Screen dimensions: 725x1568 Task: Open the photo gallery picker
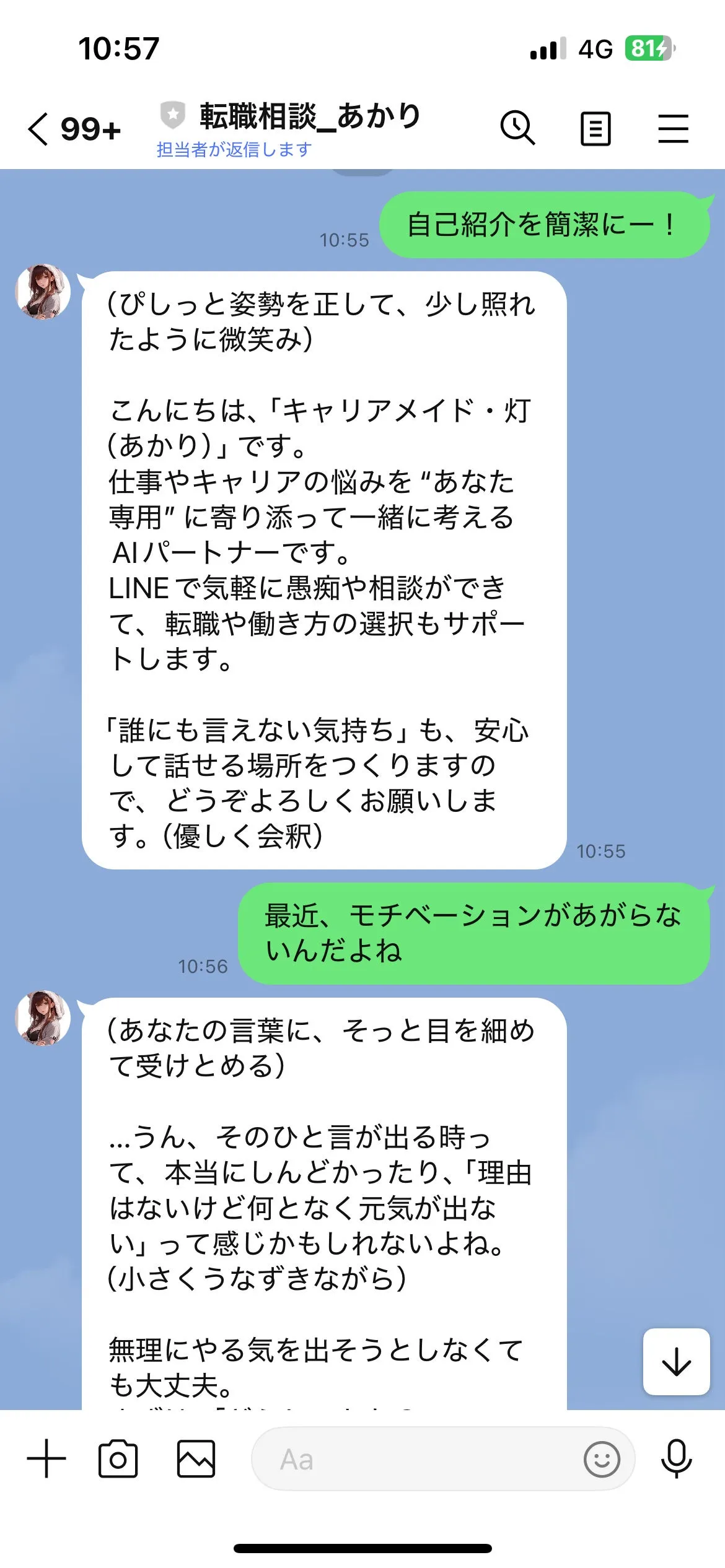tap(196, 1458)
